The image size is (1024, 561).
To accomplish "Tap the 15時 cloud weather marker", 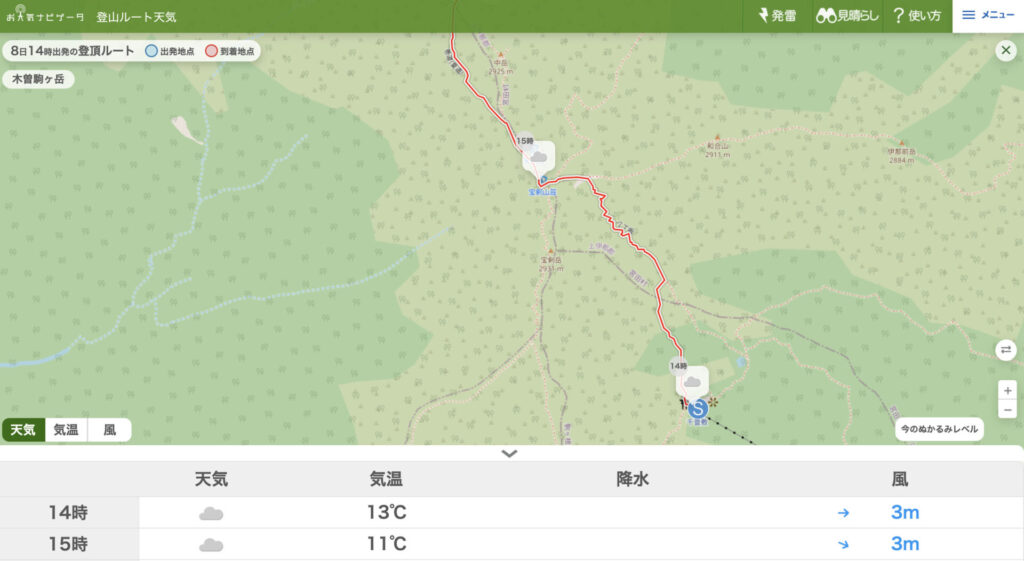I will [538, 157].
